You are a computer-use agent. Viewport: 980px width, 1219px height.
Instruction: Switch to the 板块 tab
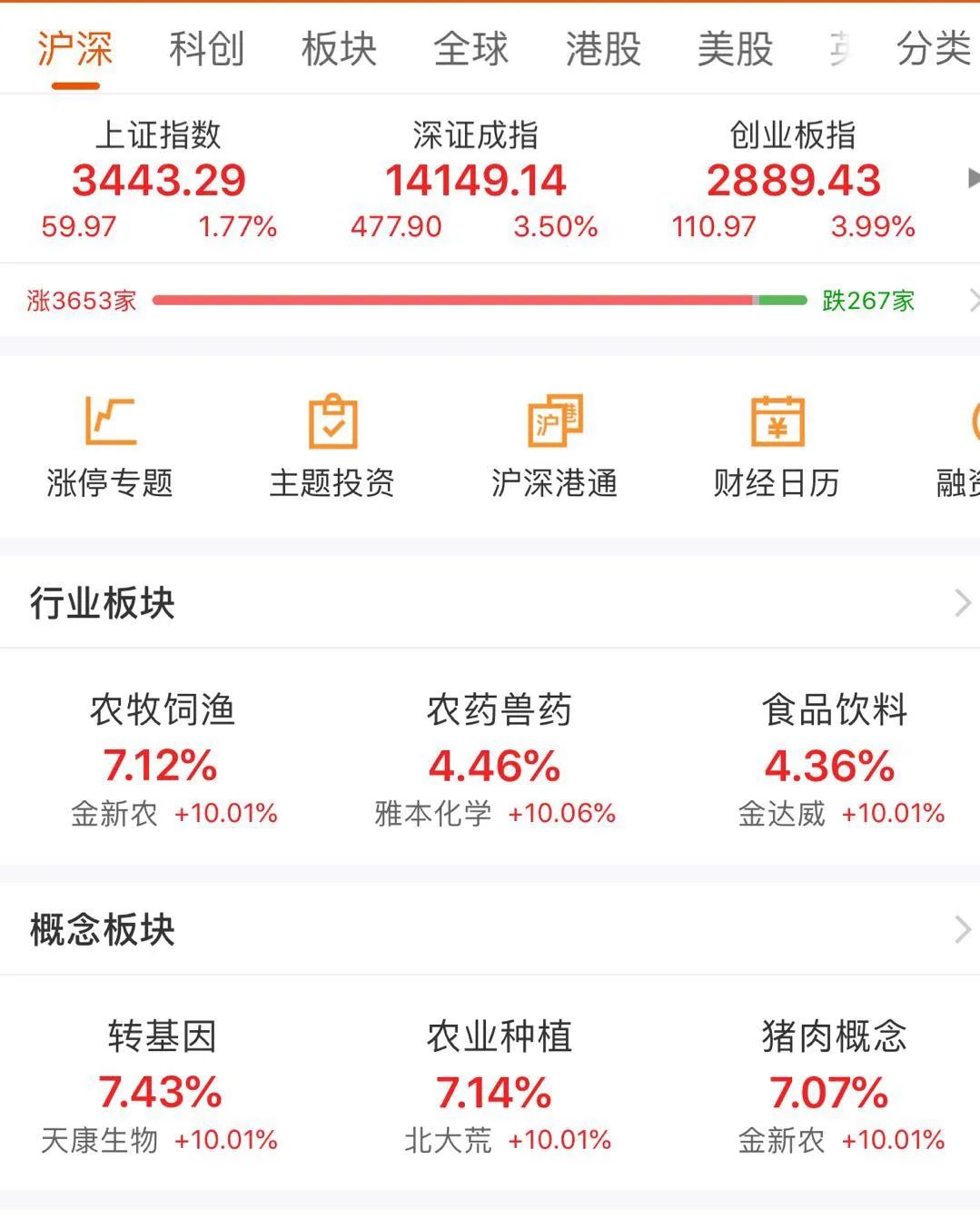[x=339, y=49]
